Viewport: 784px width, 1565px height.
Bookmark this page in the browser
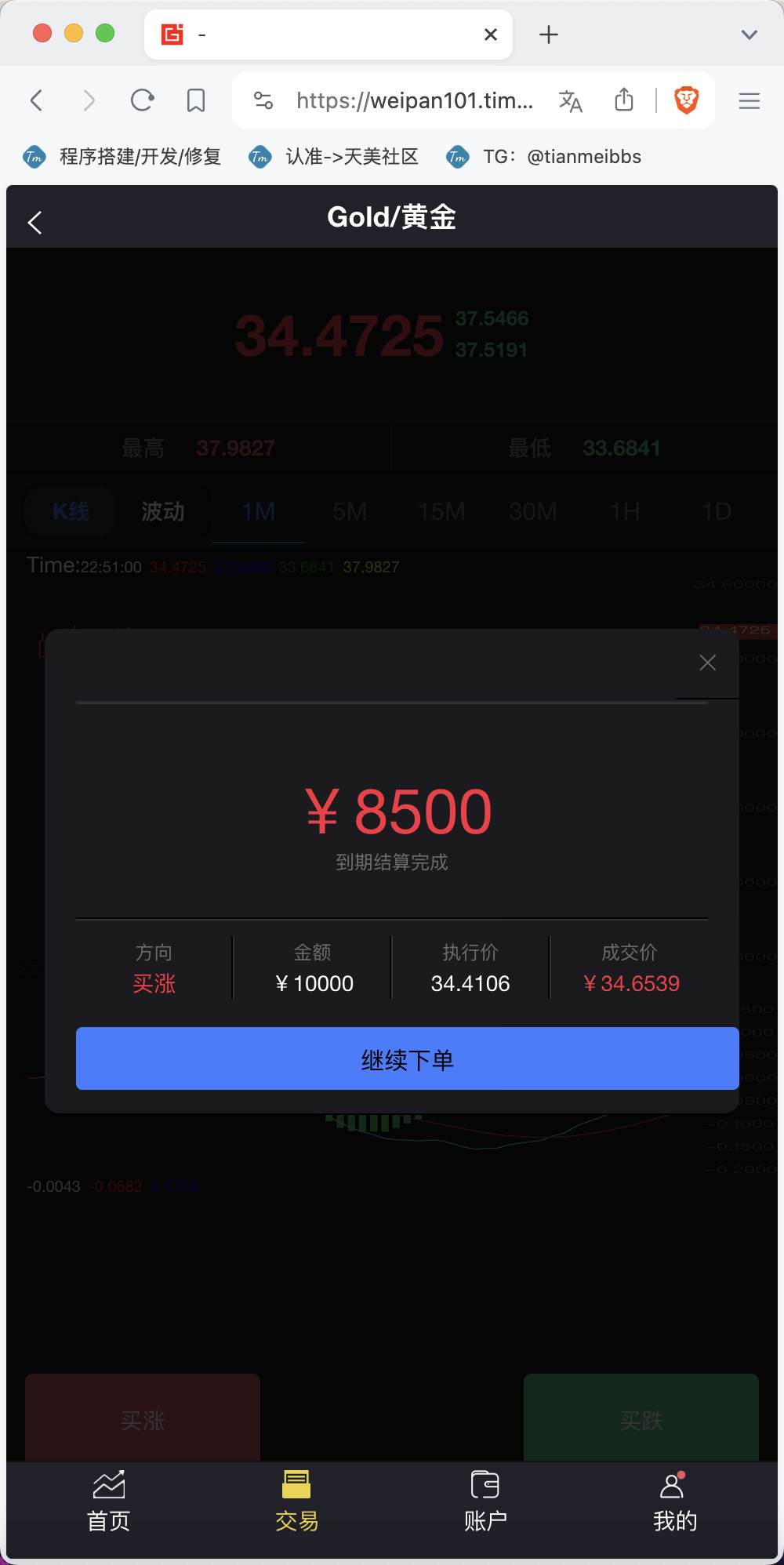click(196, 100)
